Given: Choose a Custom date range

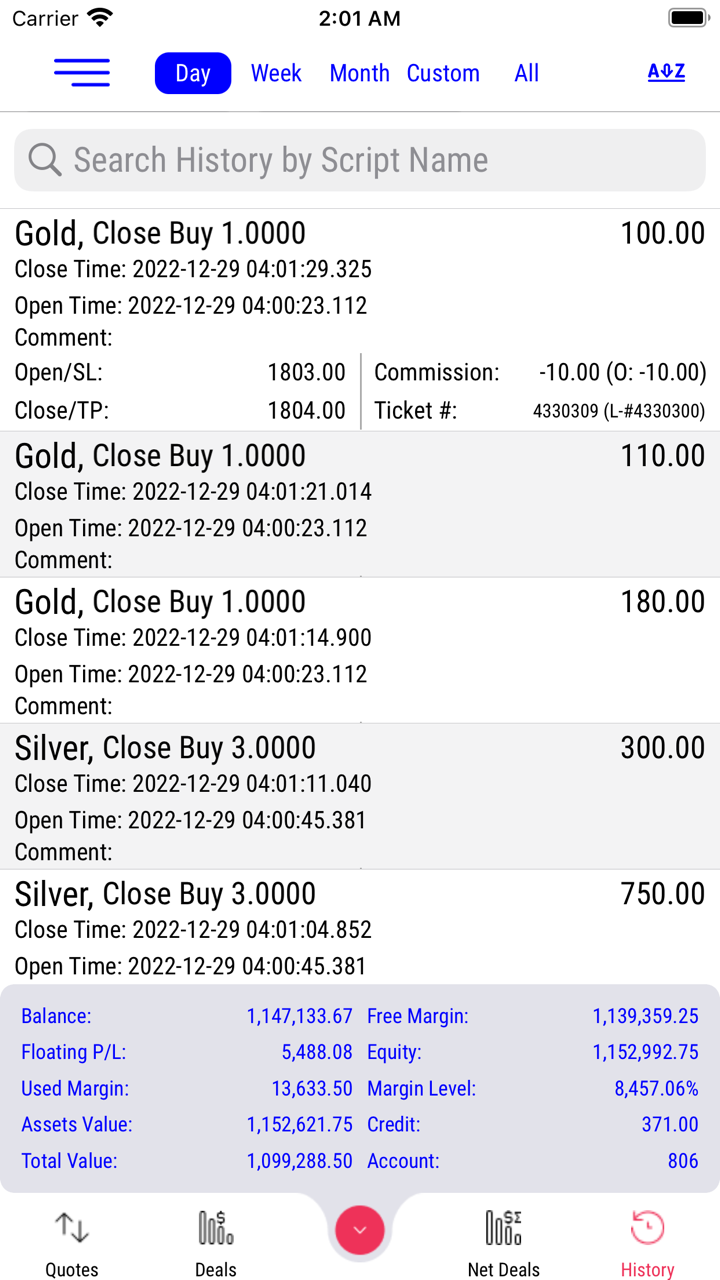Looking at the screenshot, I should [x=443, y=74].
